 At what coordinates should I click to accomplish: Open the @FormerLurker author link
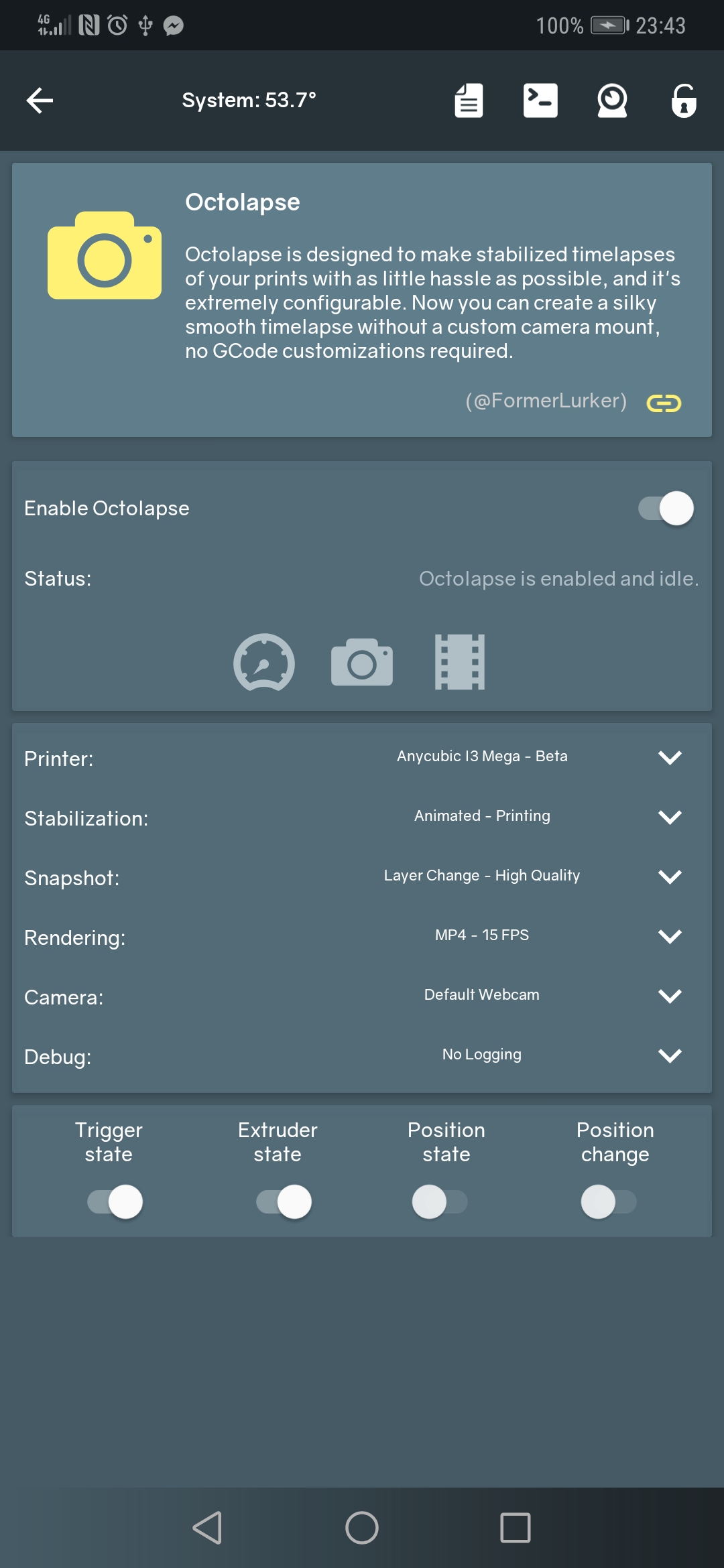546,402
